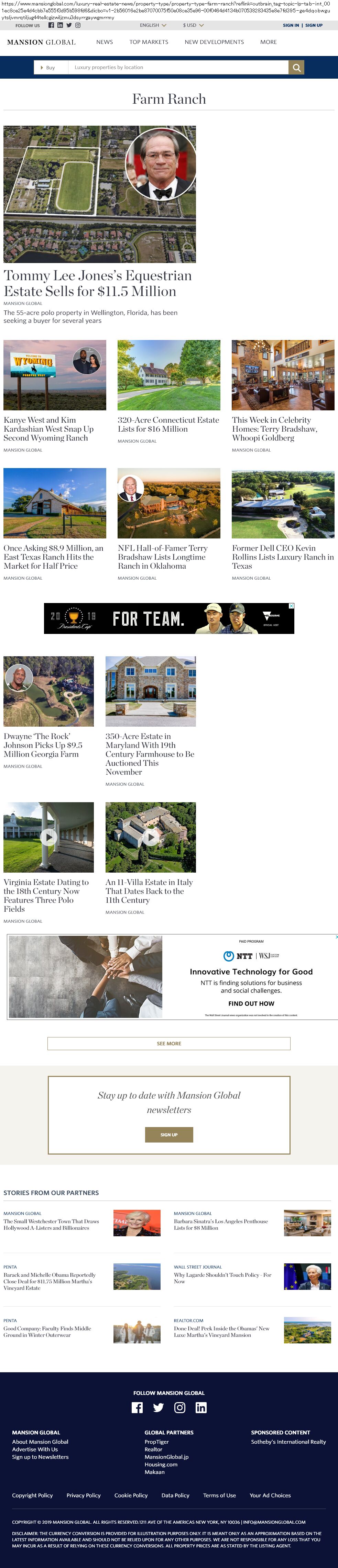Open Tommy Lee Jones equestrian estate article
338x1568 pixels.
coord(97,283)
